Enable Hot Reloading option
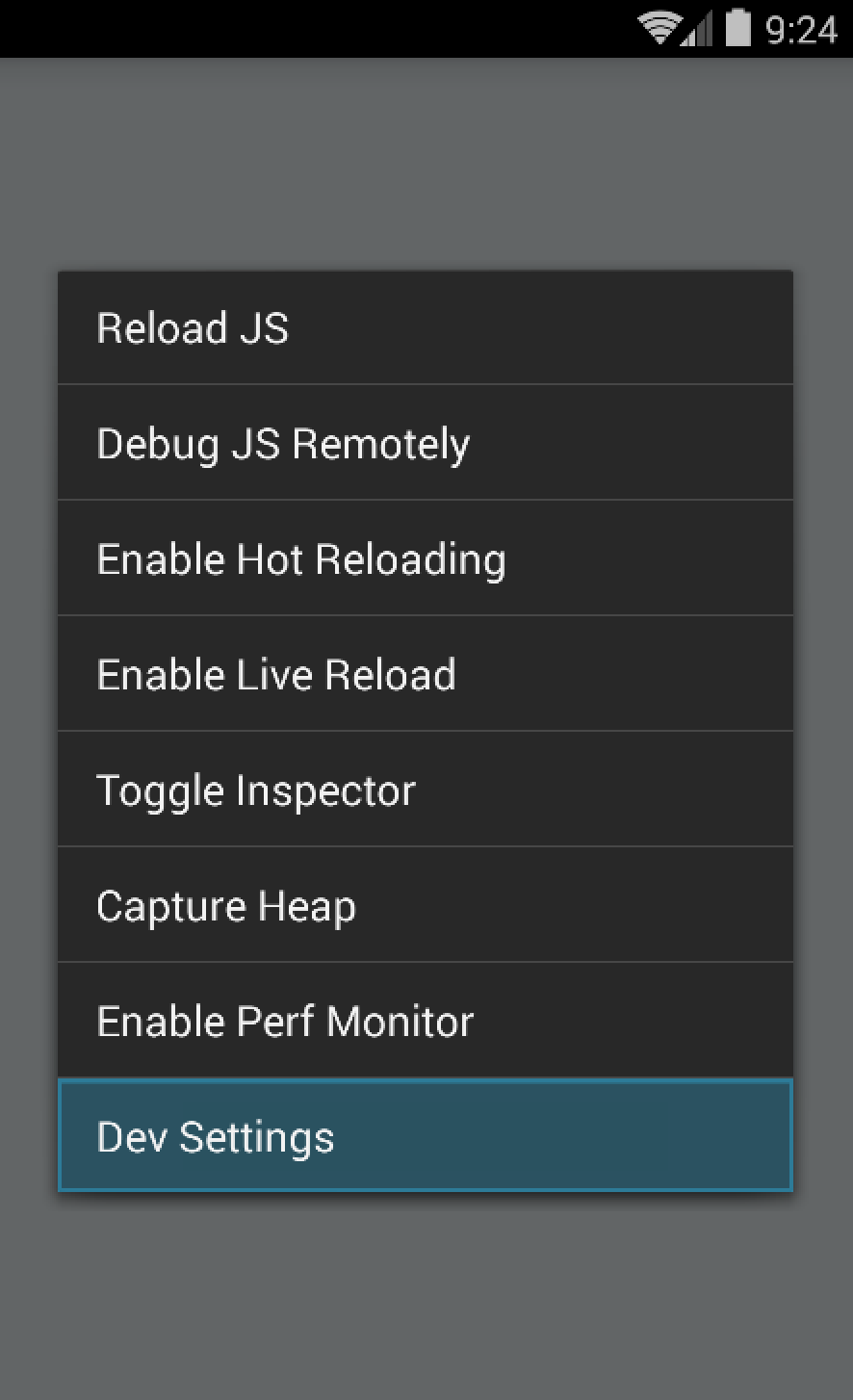The height and width of the screenshot is (1400, 853). click(426, 558)
